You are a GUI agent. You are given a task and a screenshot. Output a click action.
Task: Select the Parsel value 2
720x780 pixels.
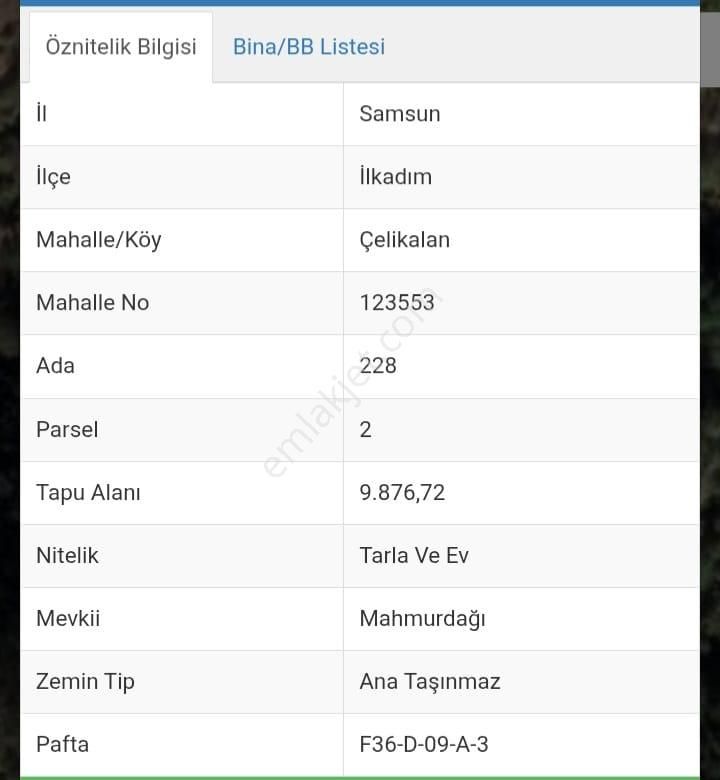(364, 429)
